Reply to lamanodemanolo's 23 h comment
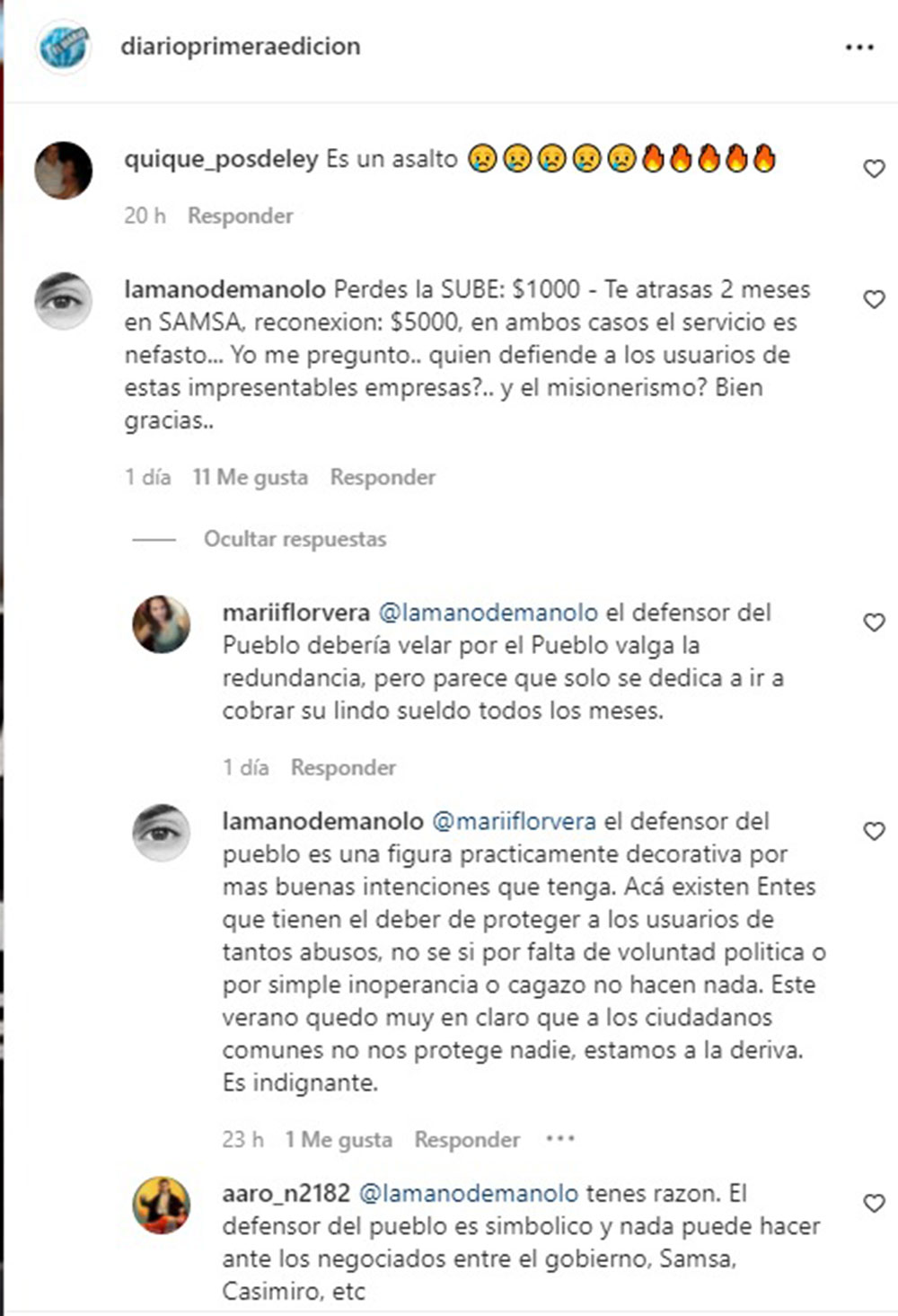This screenshot has width=898, height=1316. pos(467,1139)
